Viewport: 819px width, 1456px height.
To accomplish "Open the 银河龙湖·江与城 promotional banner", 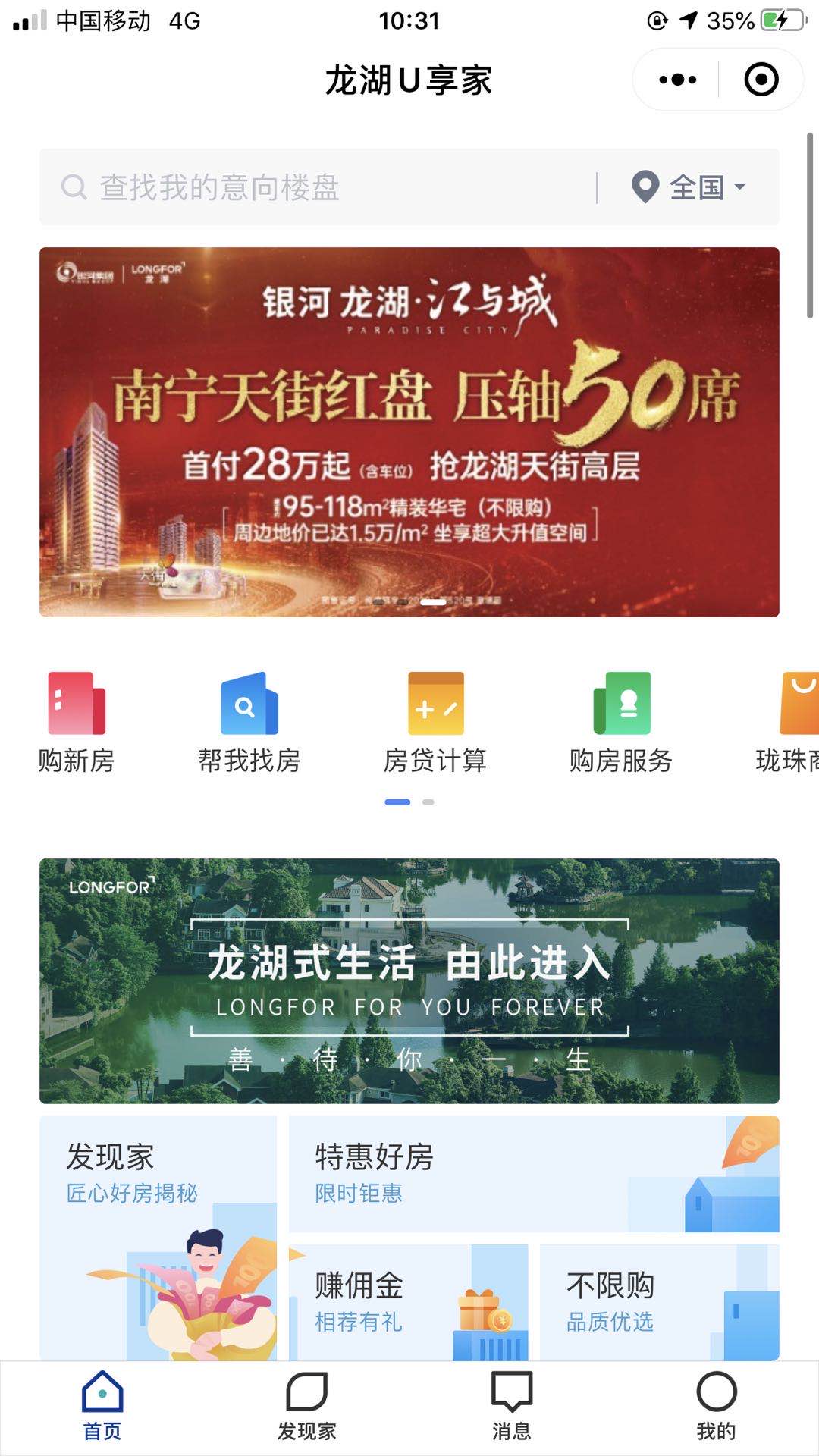I will 409,431.
